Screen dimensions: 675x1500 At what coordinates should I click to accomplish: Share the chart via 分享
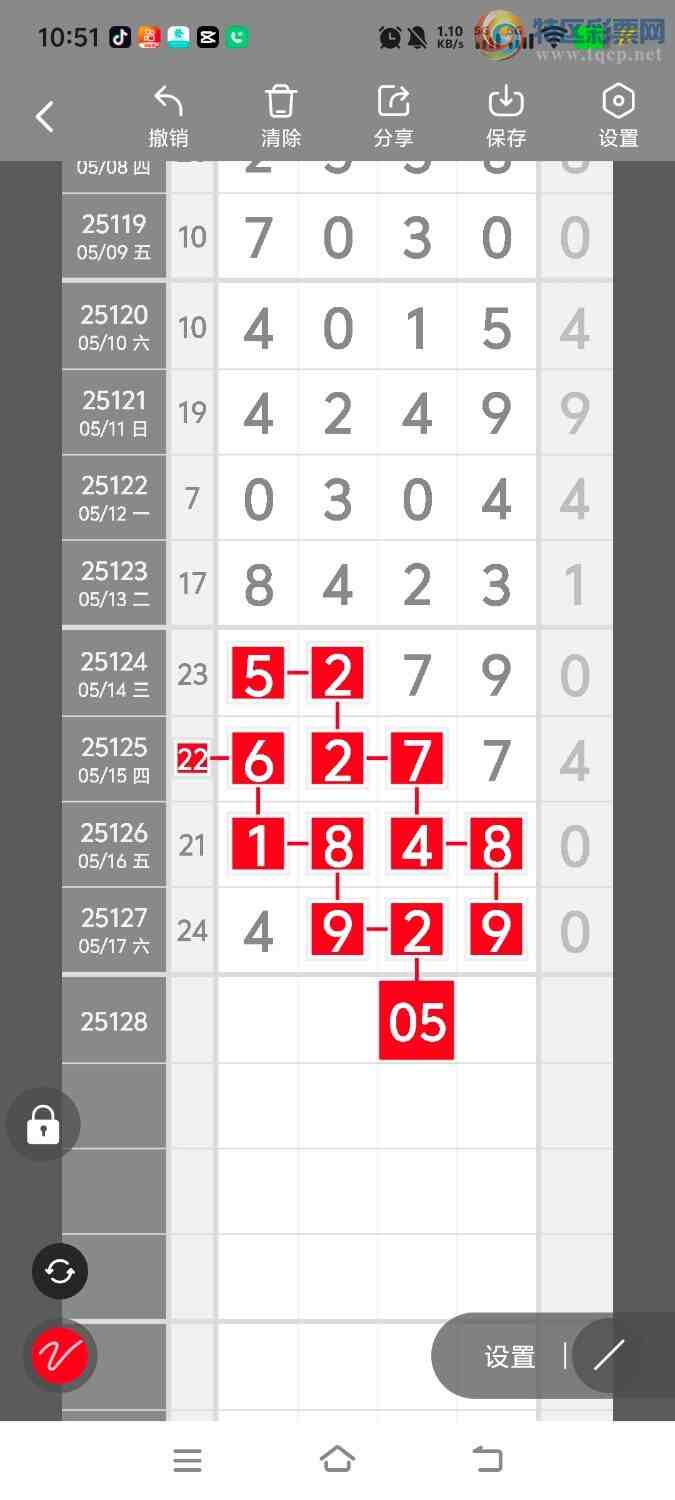[x=393, y=117]
